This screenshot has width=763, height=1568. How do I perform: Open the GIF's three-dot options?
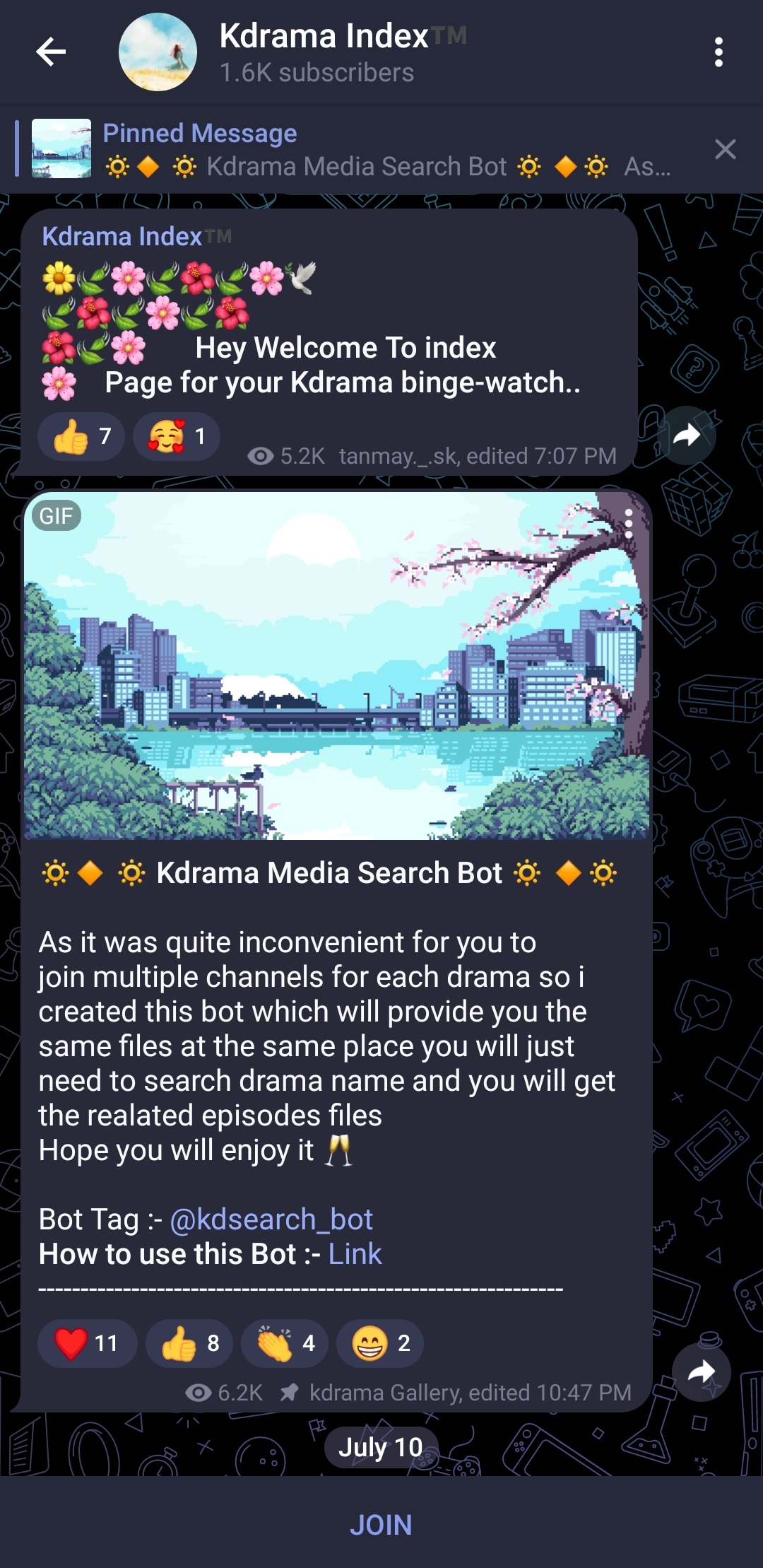click(x=628, y=524)
